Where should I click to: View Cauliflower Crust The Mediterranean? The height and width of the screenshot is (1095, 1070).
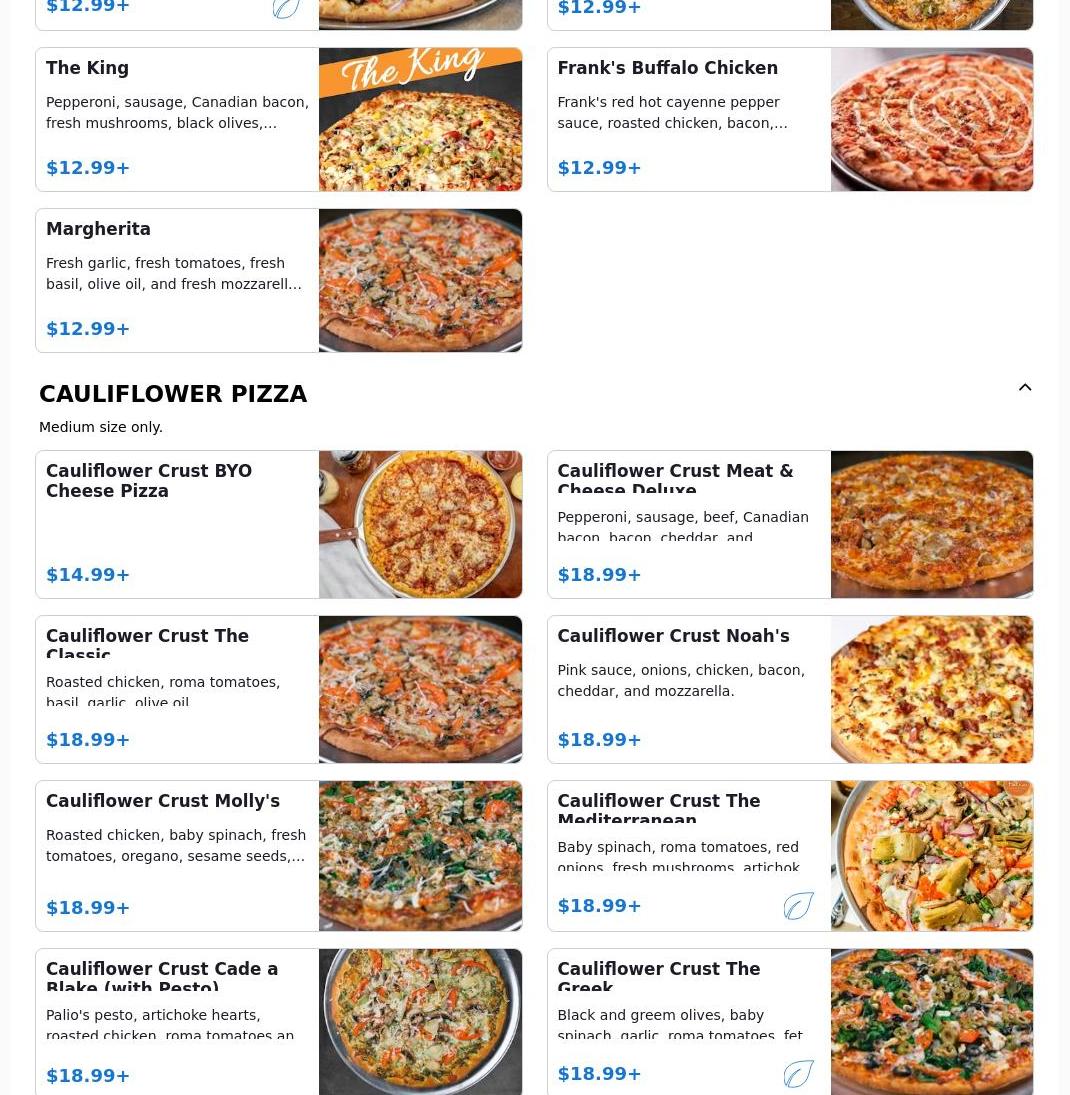[789, 855]
